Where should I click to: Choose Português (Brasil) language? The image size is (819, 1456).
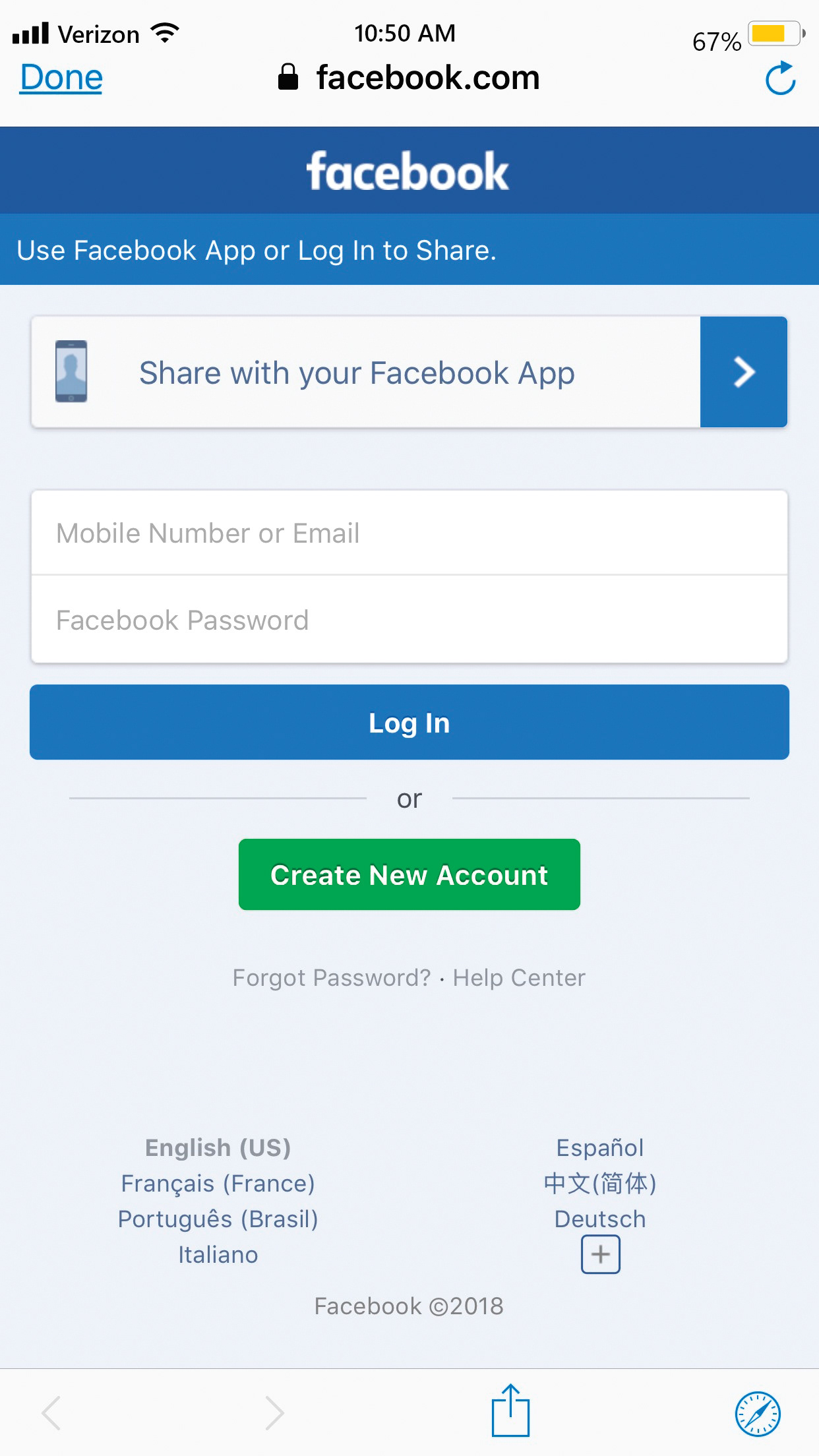pos(218,1219)
